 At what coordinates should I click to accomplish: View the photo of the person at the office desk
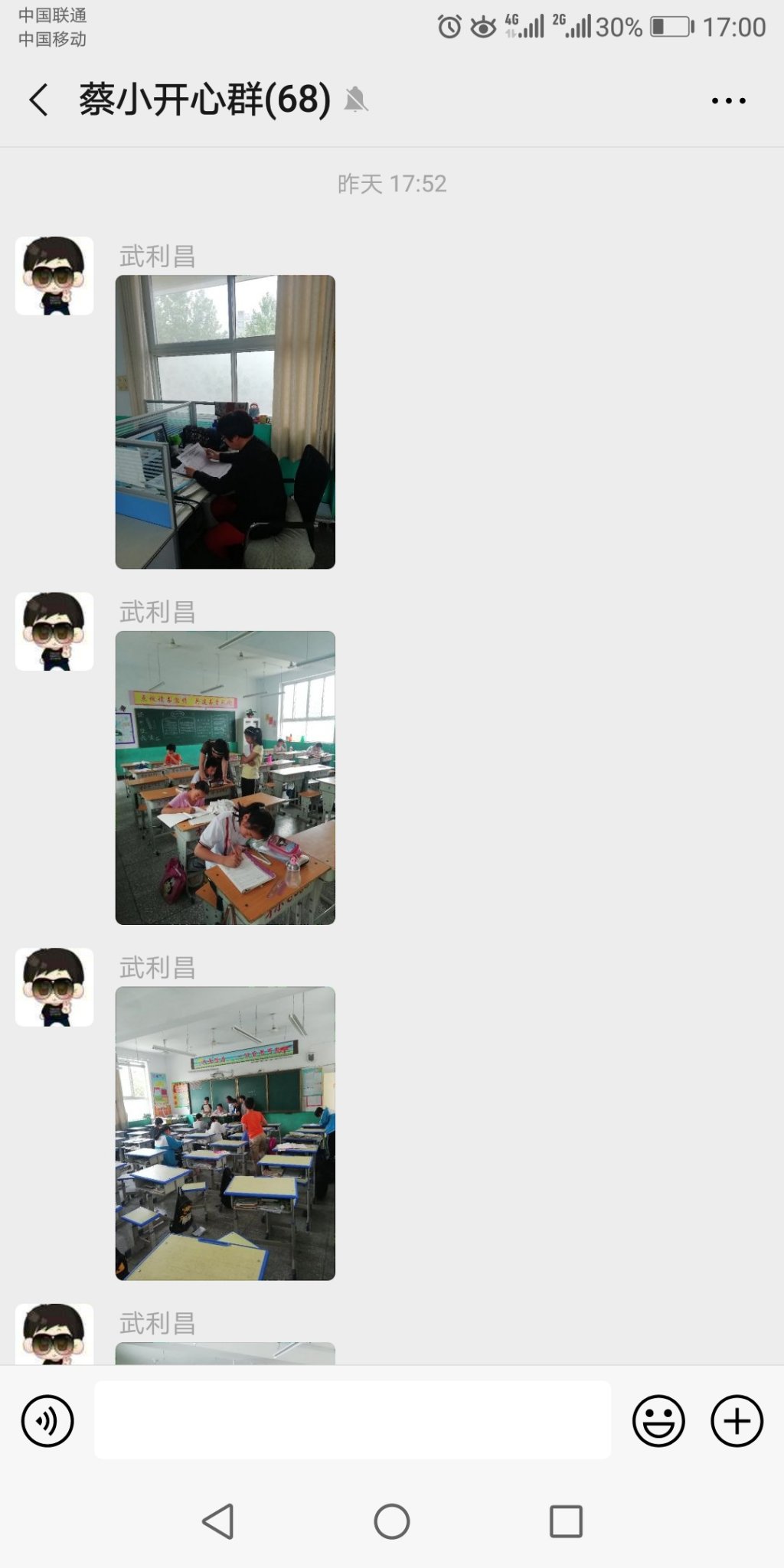coord(225,422)
